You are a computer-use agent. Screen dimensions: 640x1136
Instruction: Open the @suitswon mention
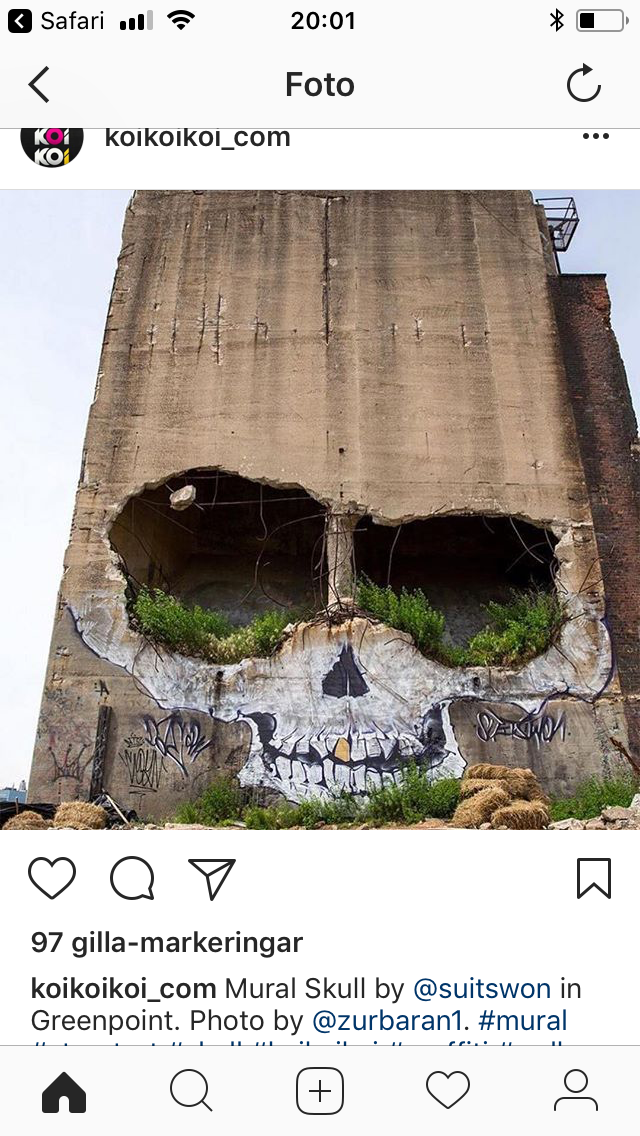(x=482, y=989)
